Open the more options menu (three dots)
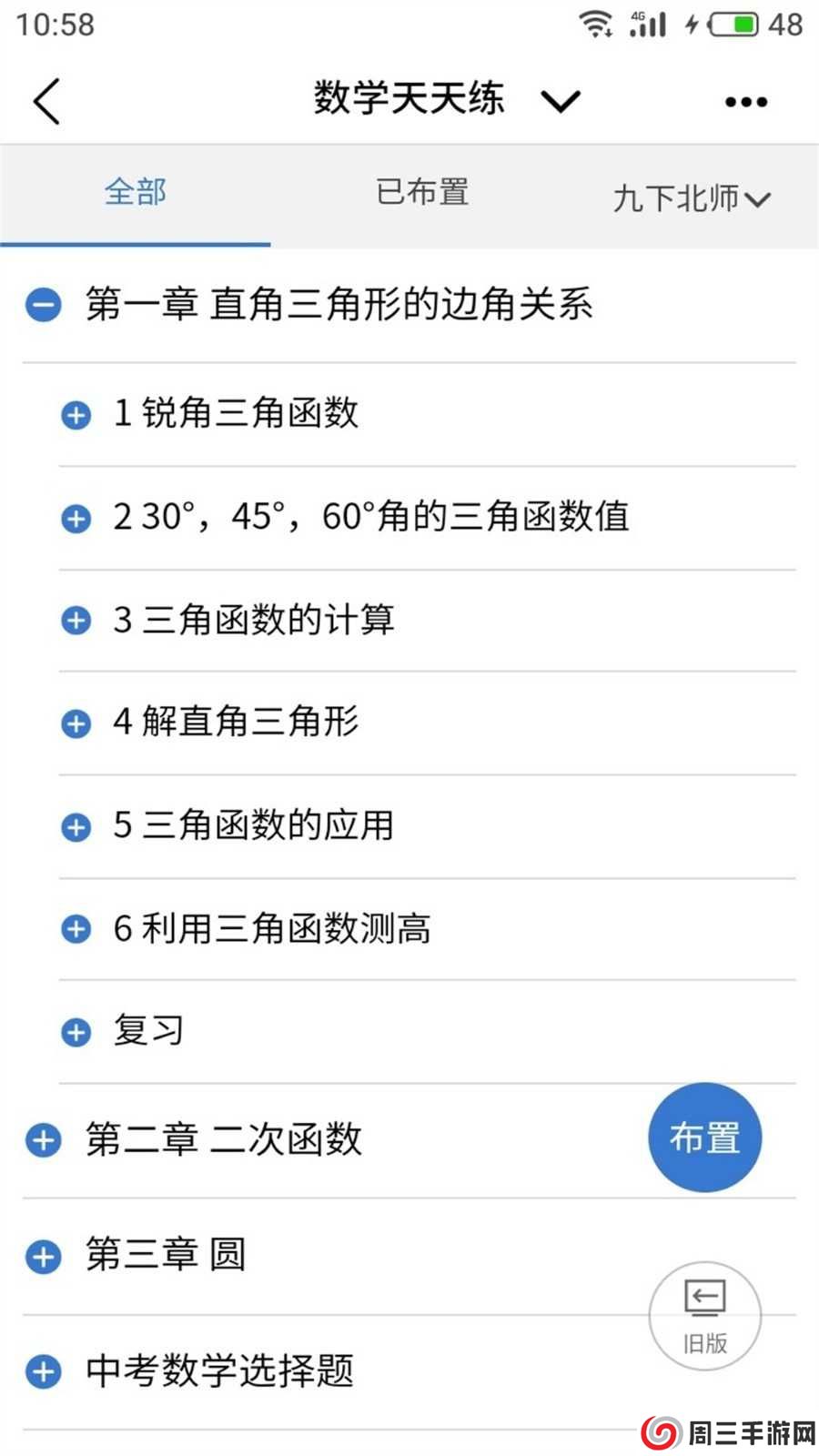This screenshot has height=1456, width=819. (744, 100)
